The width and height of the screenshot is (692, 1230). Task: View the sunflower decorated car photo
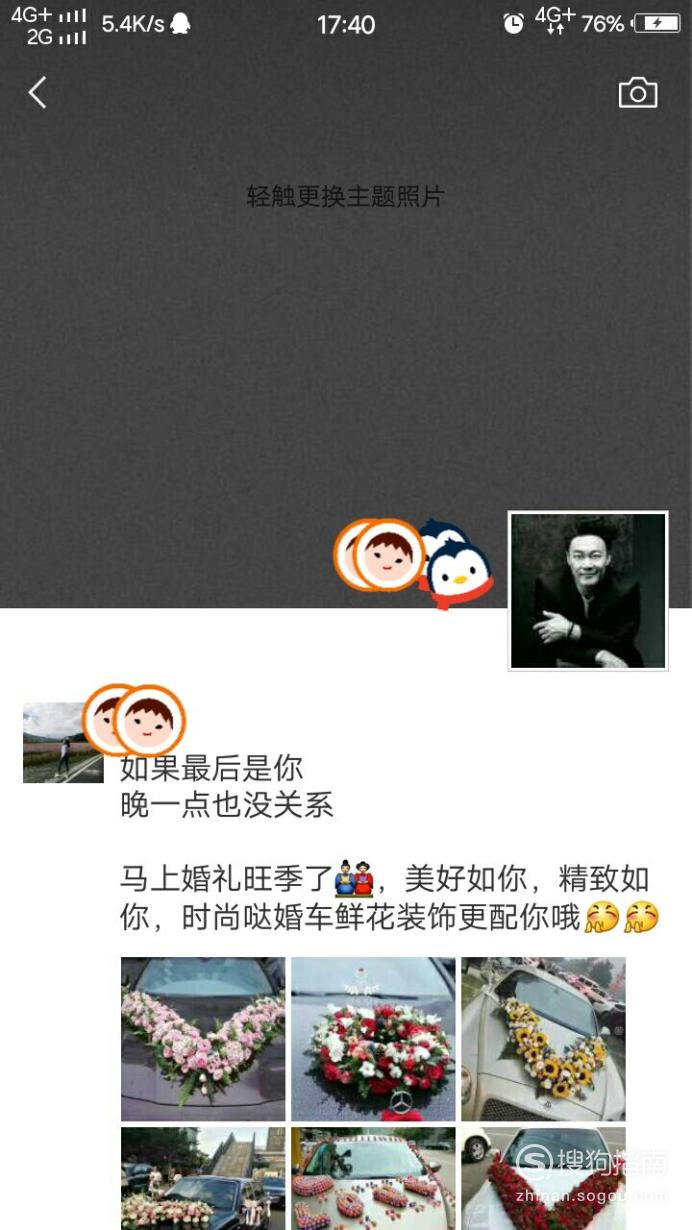(x=543, y=1038)
